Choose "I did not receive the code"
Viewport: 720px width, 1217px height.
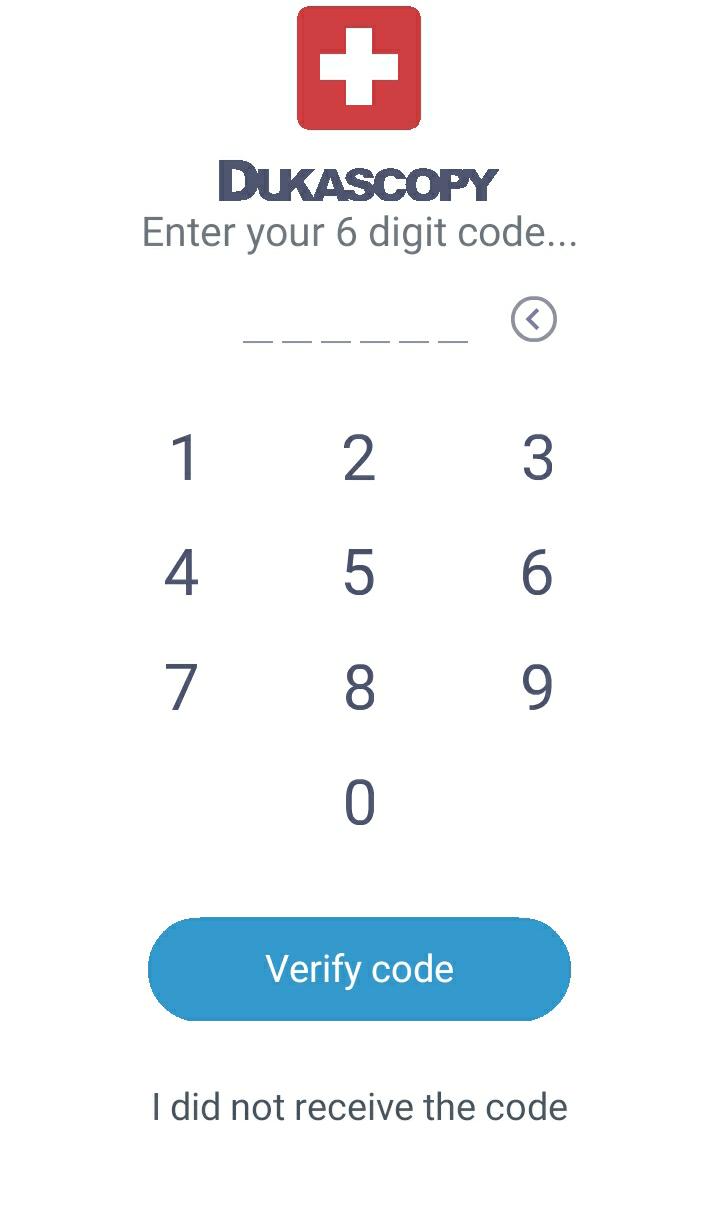point(359,1107)
